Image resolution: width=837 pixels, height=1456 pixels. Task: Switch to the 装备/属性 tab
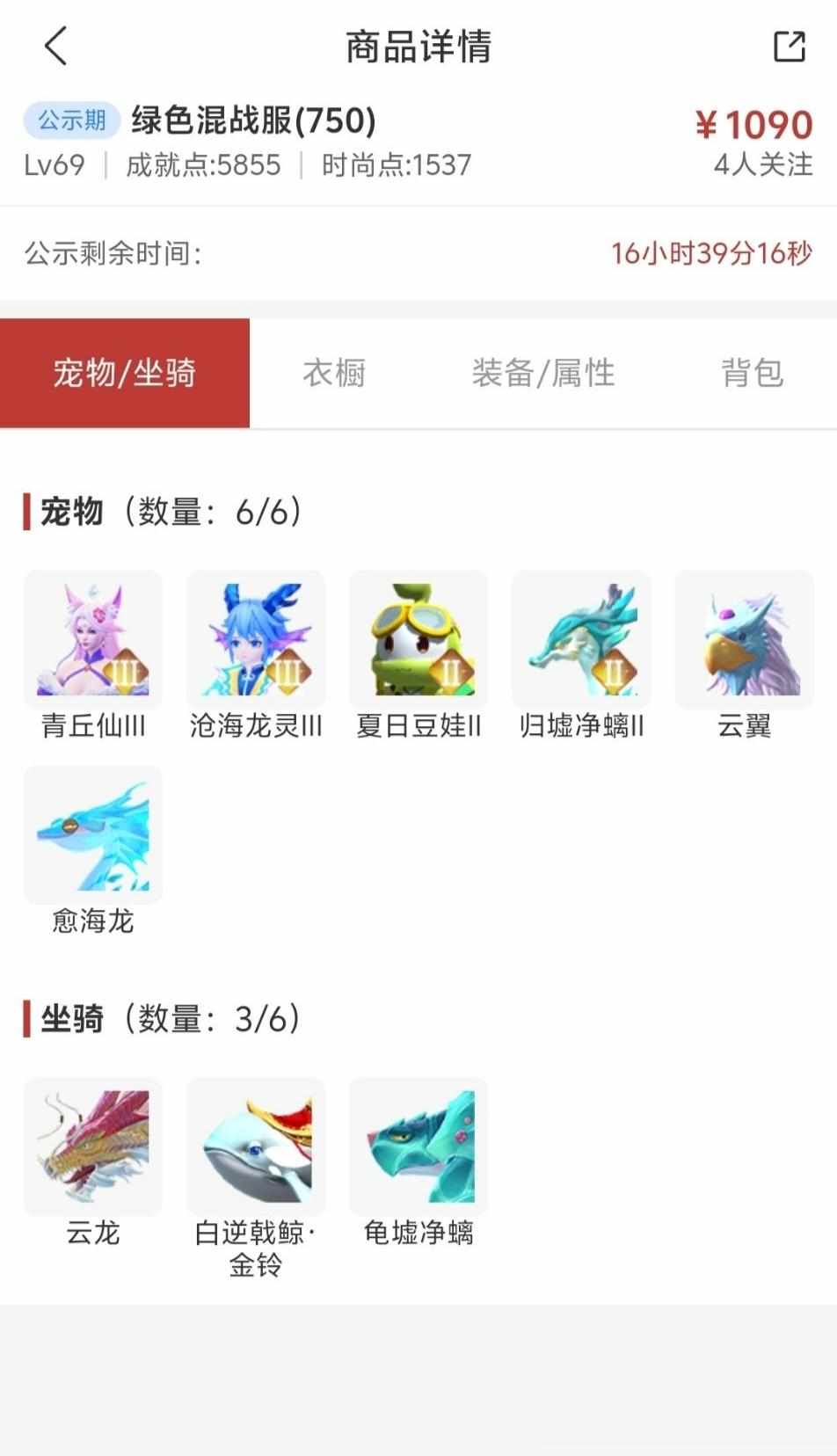coord(543,373)
